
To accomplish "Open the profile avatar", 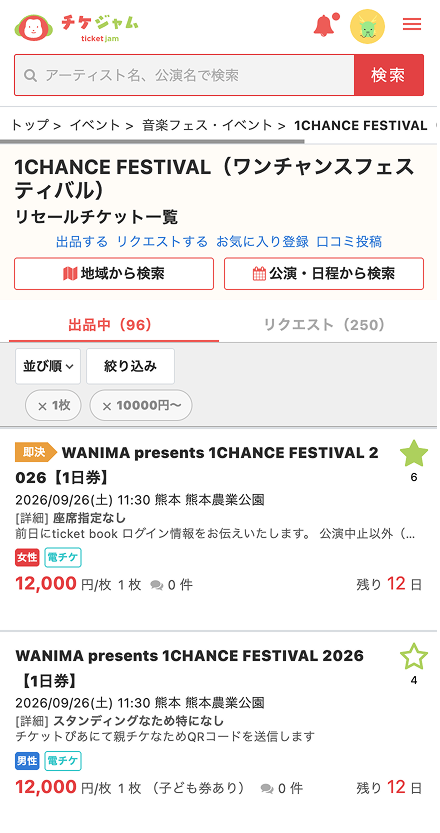I will point(367,27).
